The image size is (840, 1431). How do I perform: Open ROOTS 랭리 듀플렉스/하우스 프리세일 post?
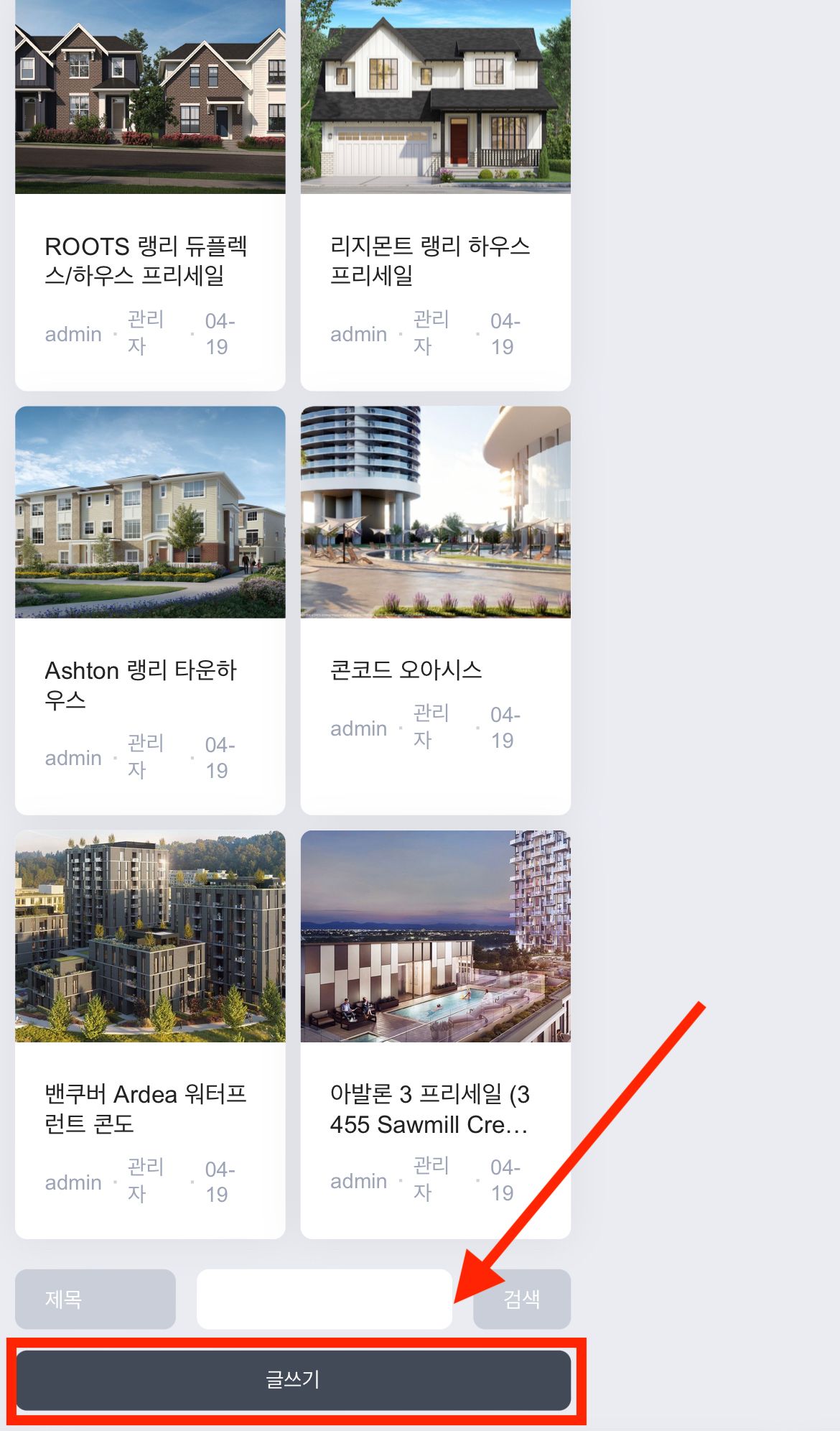tap(146, 260)
